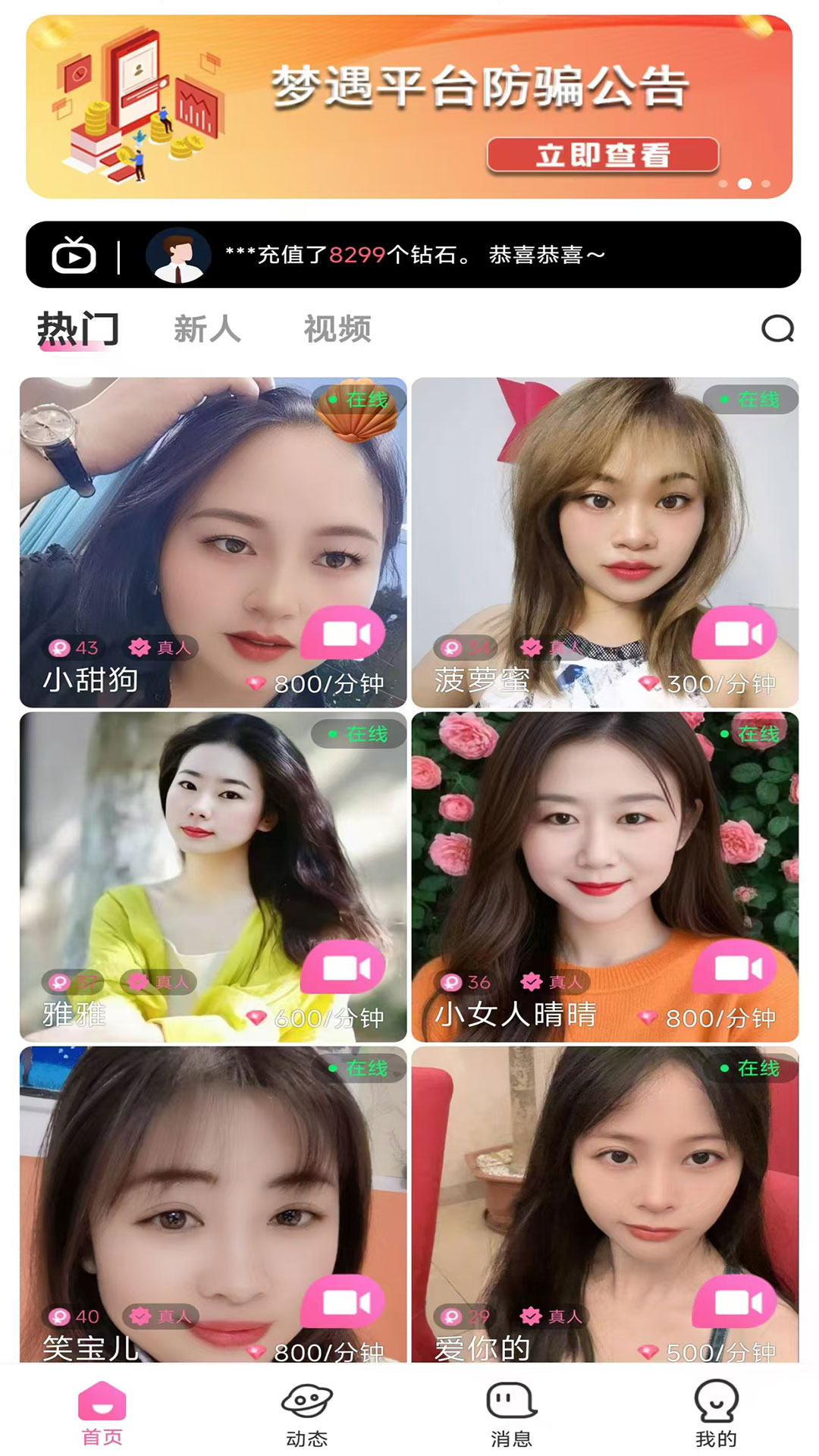Go to the 动态 tab

pyautogui.click(x=307, y=1415)
